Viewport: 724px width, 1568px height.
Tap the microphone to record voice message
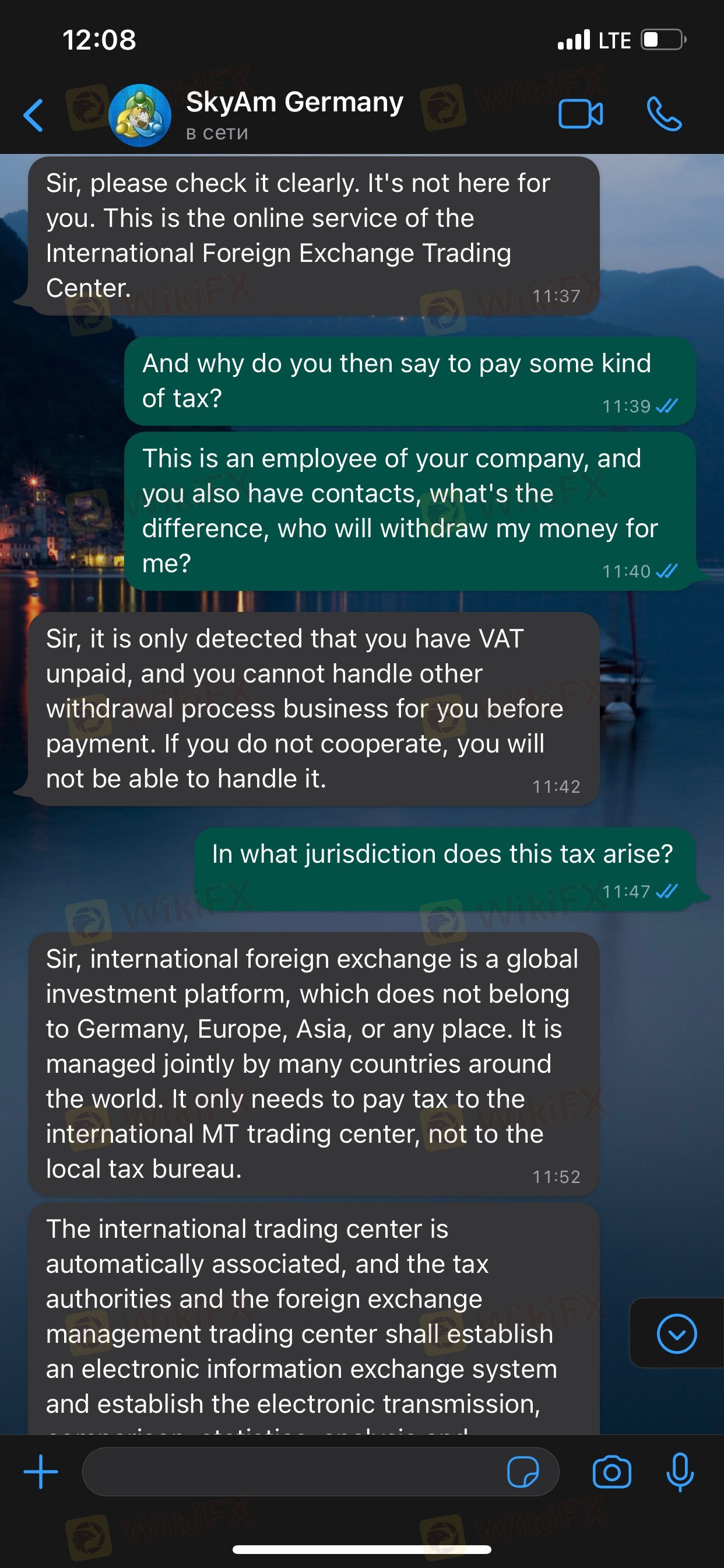click(x=680, y=1472)
